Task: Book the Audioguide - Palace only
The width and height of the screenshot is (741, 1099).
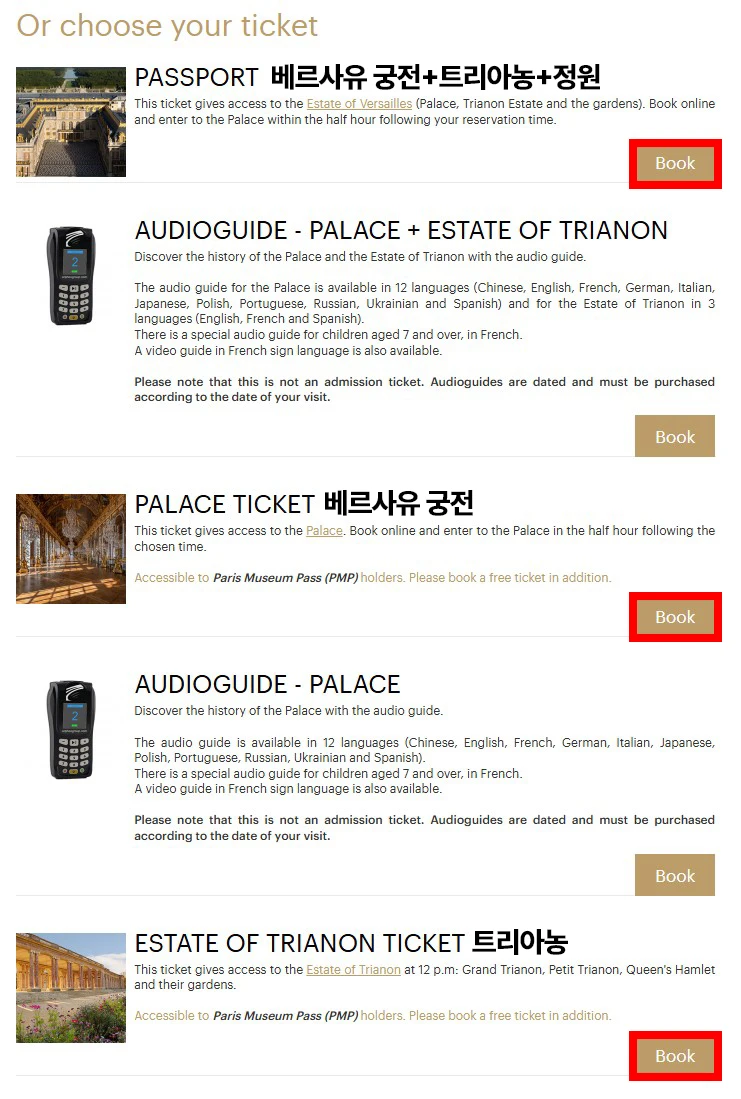Action: (x=674, y=876)
